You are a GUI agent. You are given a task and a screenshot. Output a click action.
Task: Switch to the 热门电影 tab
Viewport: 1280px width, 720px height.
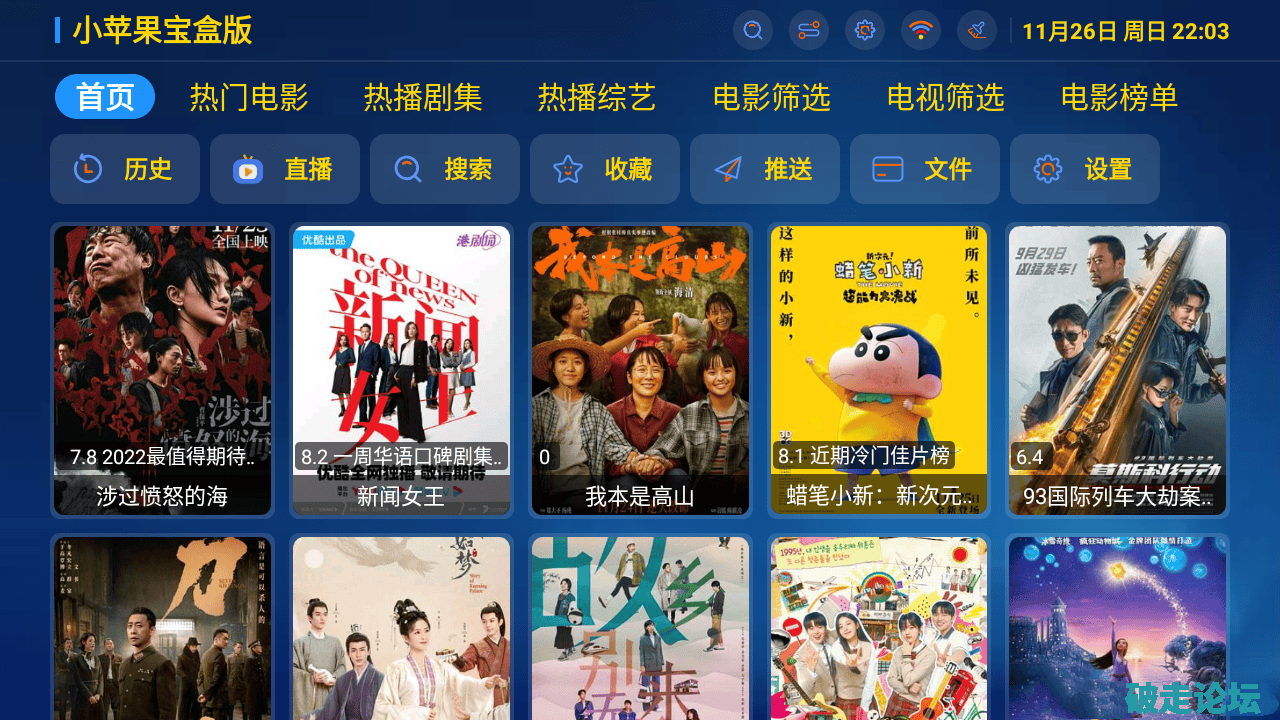[249, 97]
